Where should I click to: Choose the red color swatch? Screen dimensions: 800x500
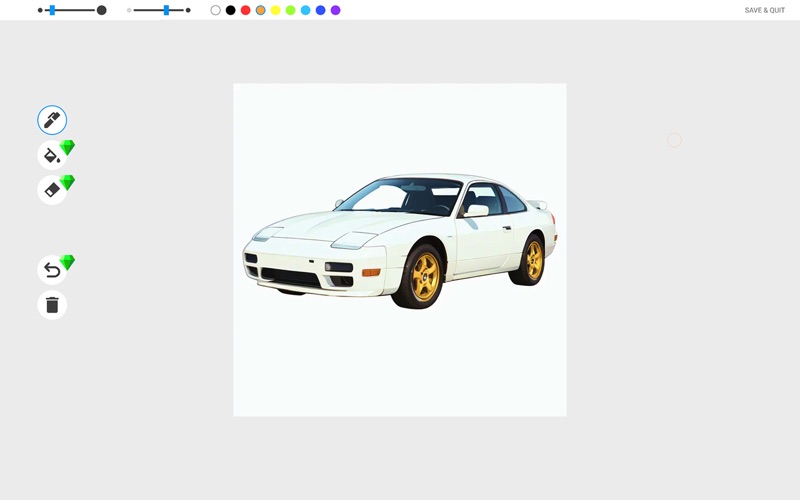[x=245, y=10]
